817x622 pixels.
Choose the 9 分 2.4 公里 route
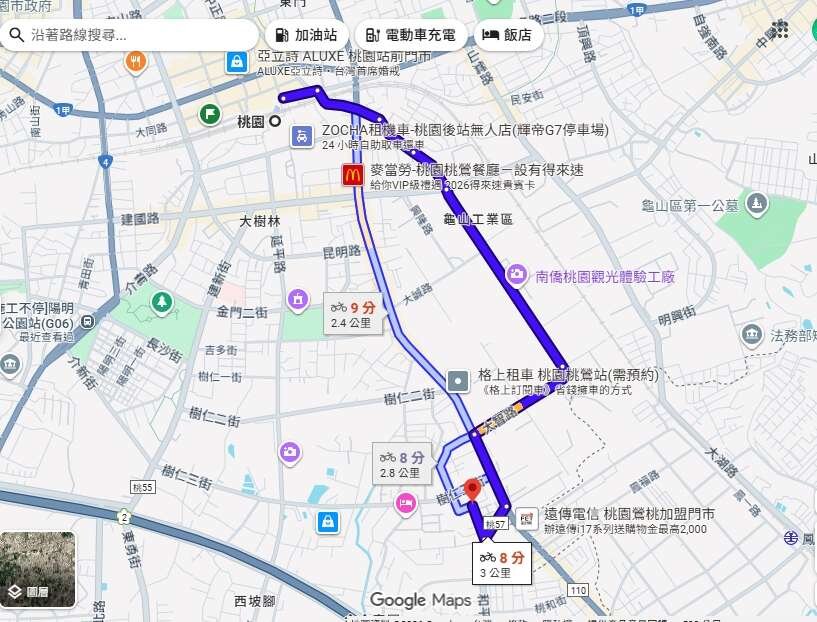pyautogui.click(x=352, y=313)
